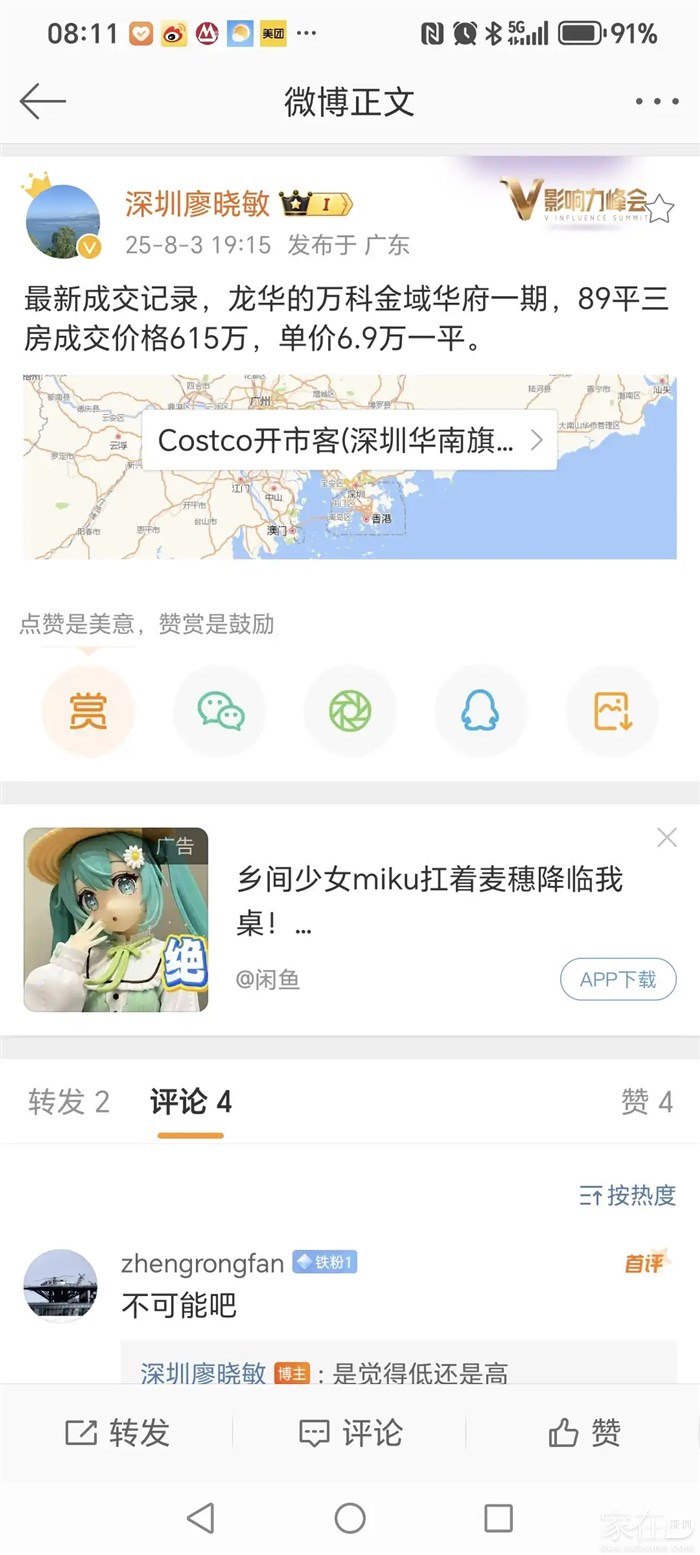Go back using the top arrow

tap(42, 101)
